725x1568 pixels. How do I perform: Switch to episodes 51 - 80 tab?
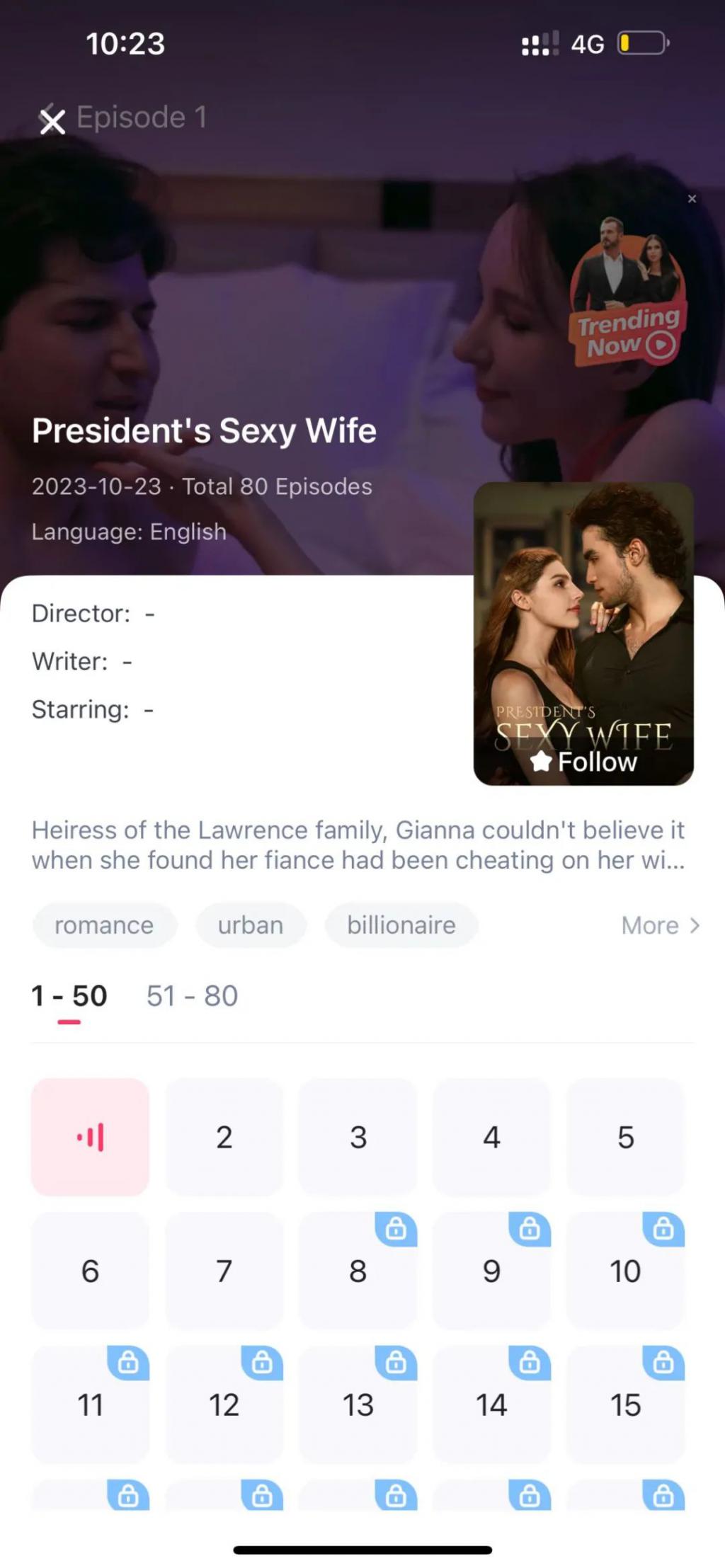(192, 995)
